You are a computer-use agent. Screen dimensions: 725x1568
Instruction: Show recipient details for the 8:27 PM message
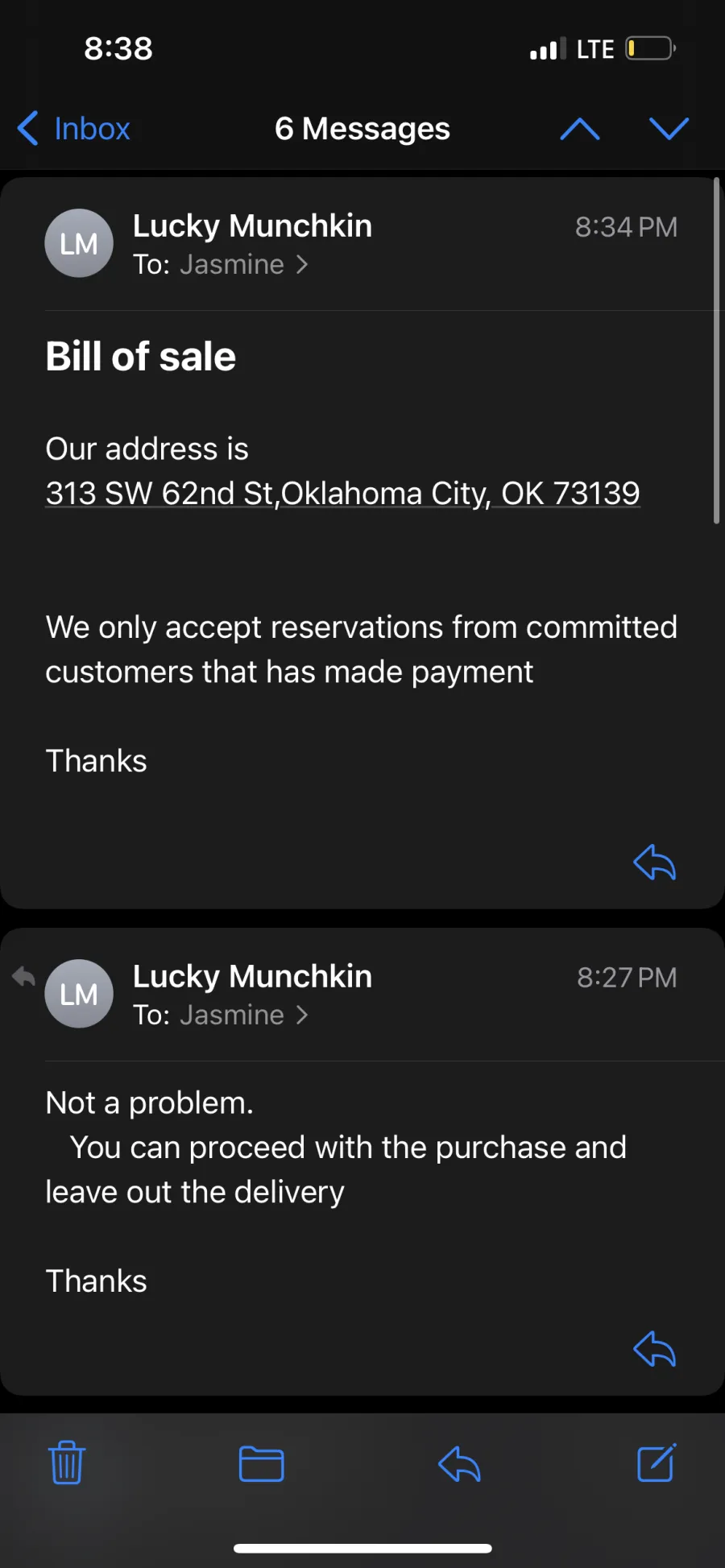click(x=221, y=1015)
